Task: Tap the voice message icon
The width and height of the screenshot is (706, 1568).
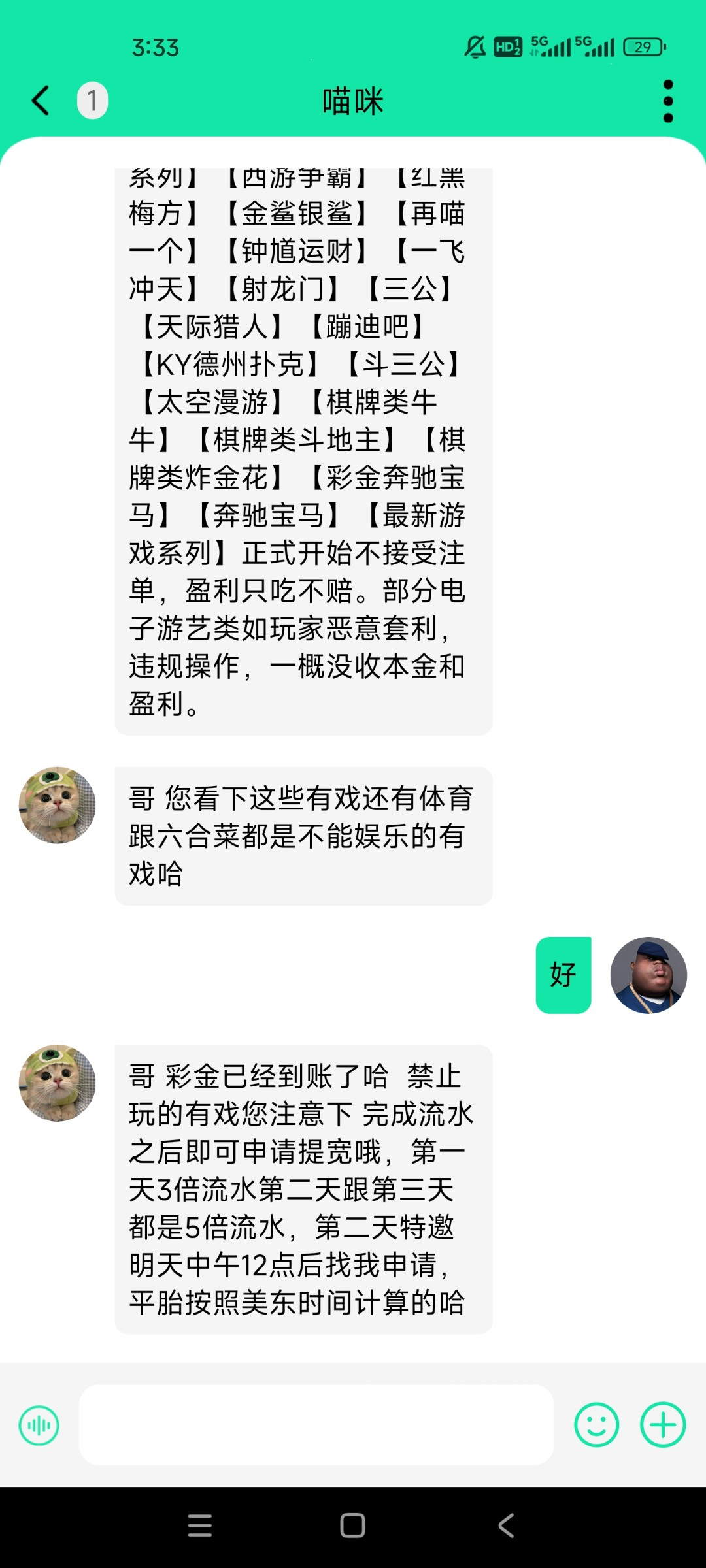Action: click(39, 1425)
